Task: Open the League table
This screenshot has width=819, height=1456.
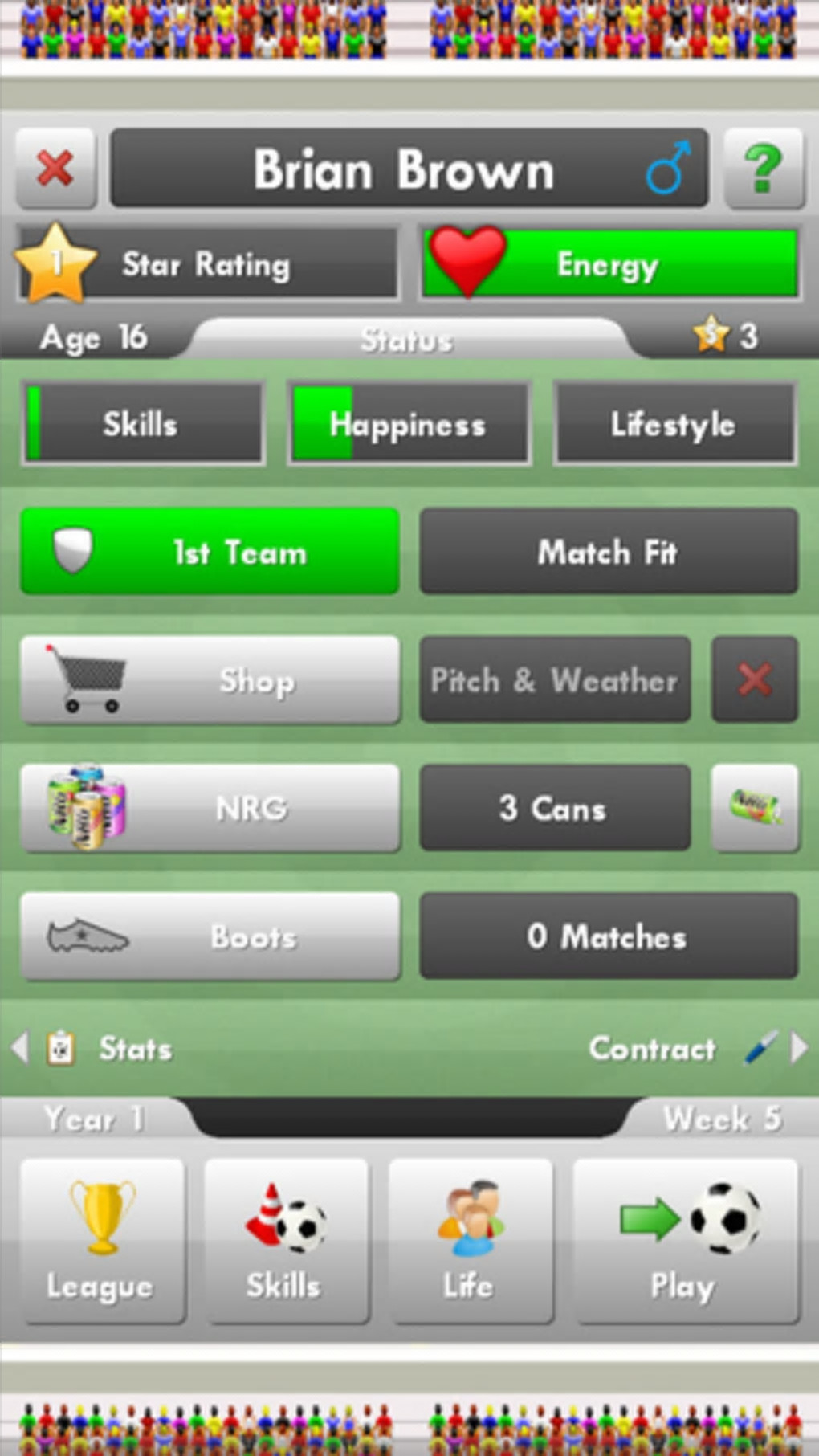Action: (102, 1241)
